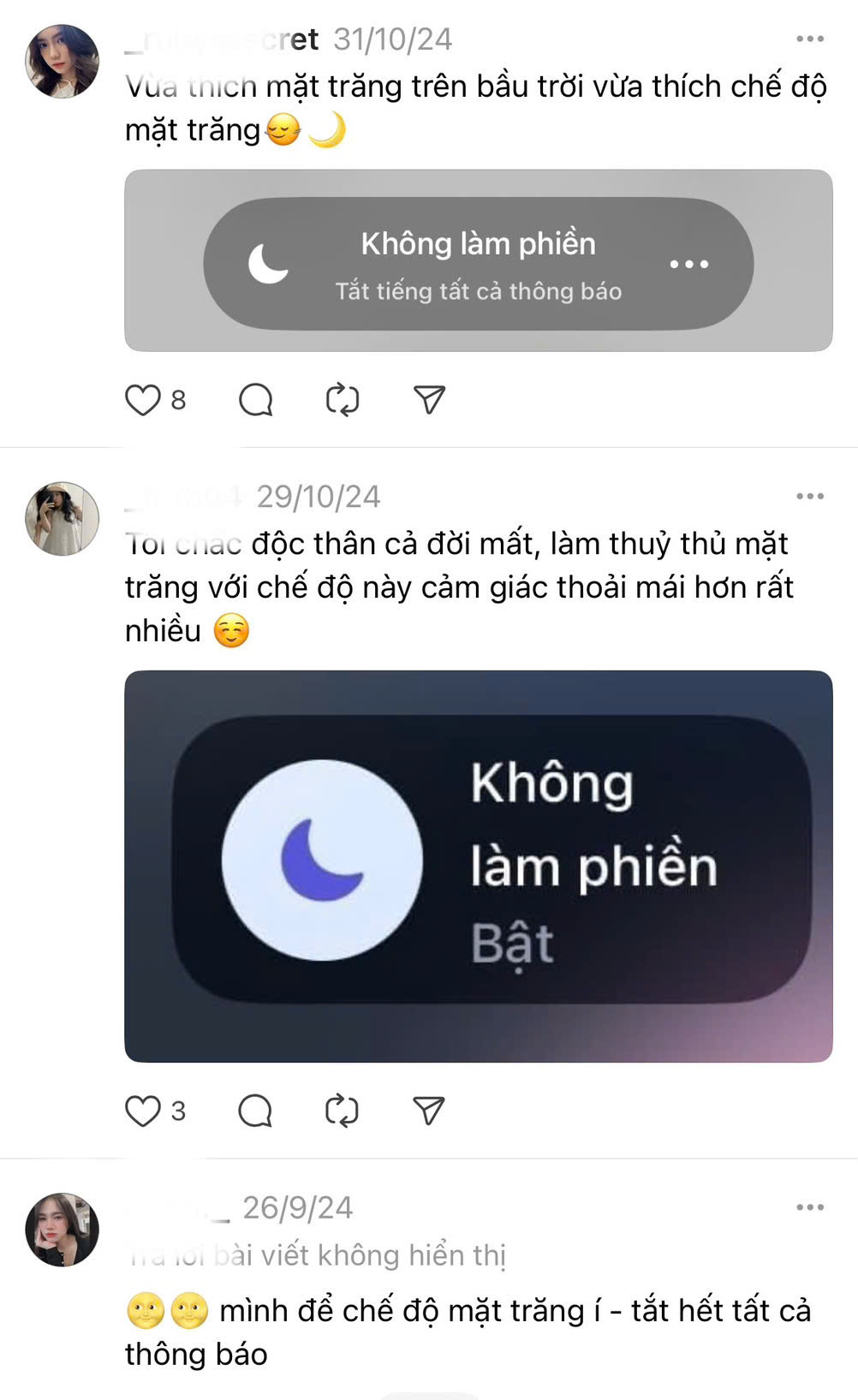The width and height of the screenshot is (858, 1400).
Task: View the dark Không làm phiền Bật image
Action: [x=478, y=866]
